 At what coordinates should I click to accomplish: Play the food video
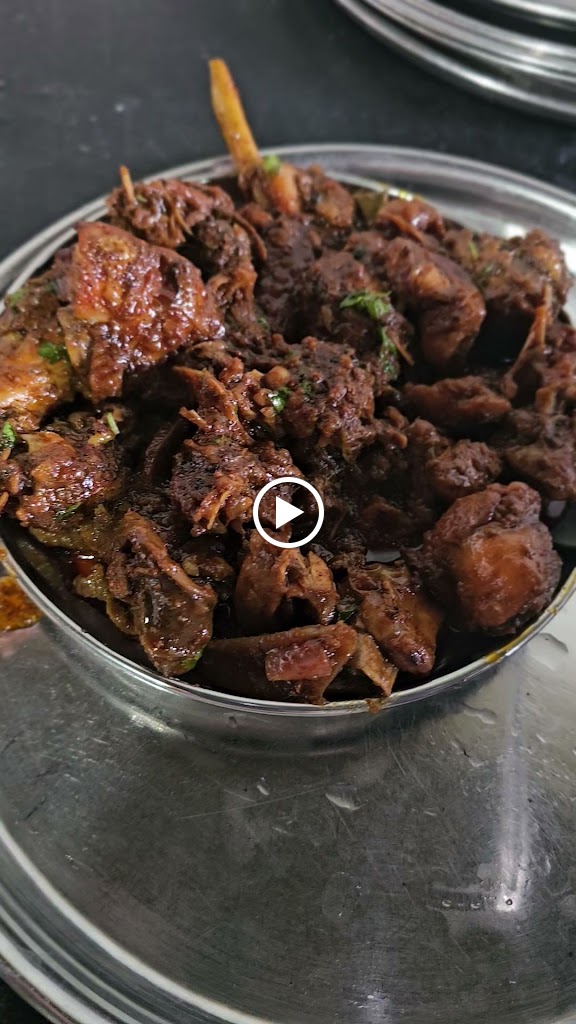pyautogui.click(x=288, y=513)
